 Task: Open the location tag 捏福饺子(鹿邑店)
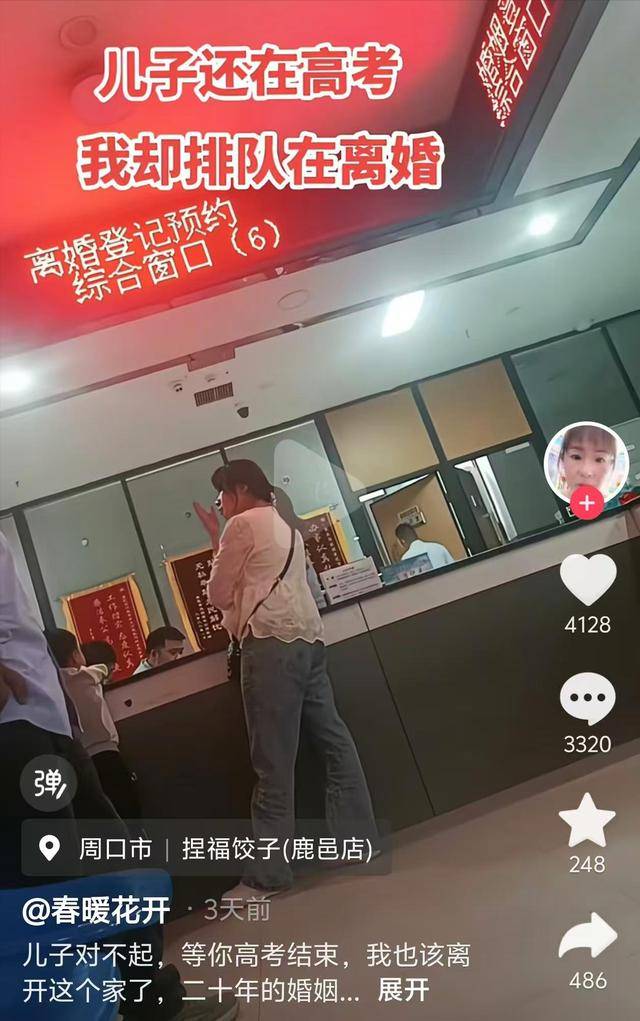point(276,850)
